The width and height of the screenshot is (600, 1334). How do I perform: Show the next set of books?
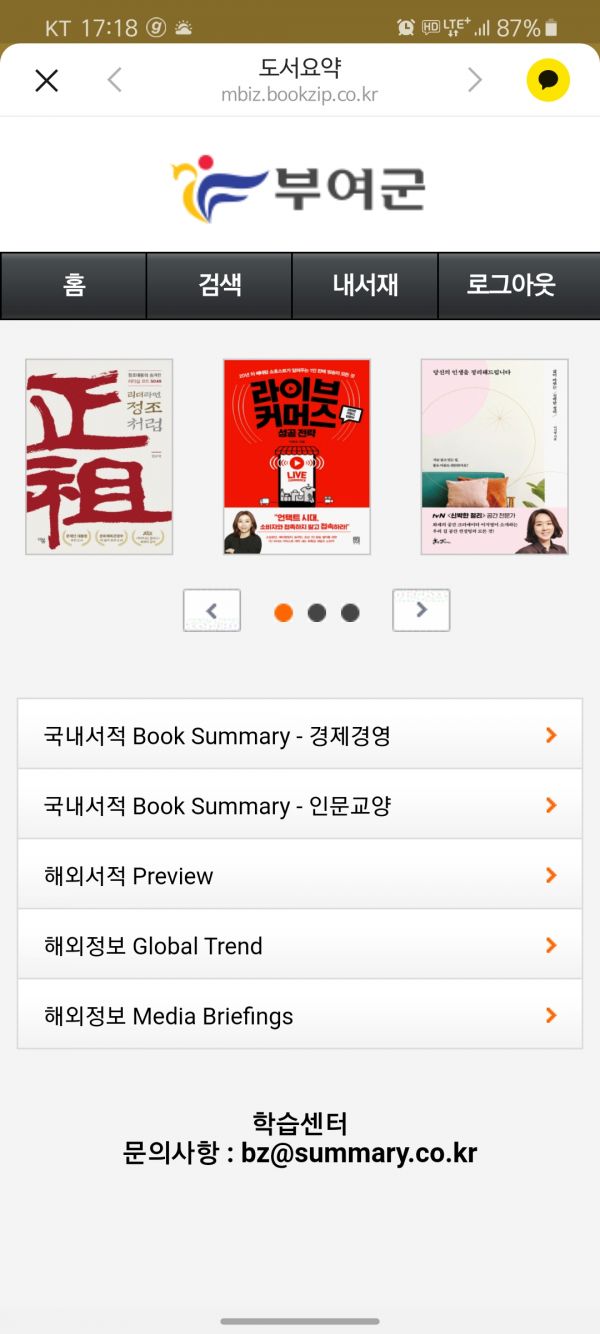(x=421, y=610)
